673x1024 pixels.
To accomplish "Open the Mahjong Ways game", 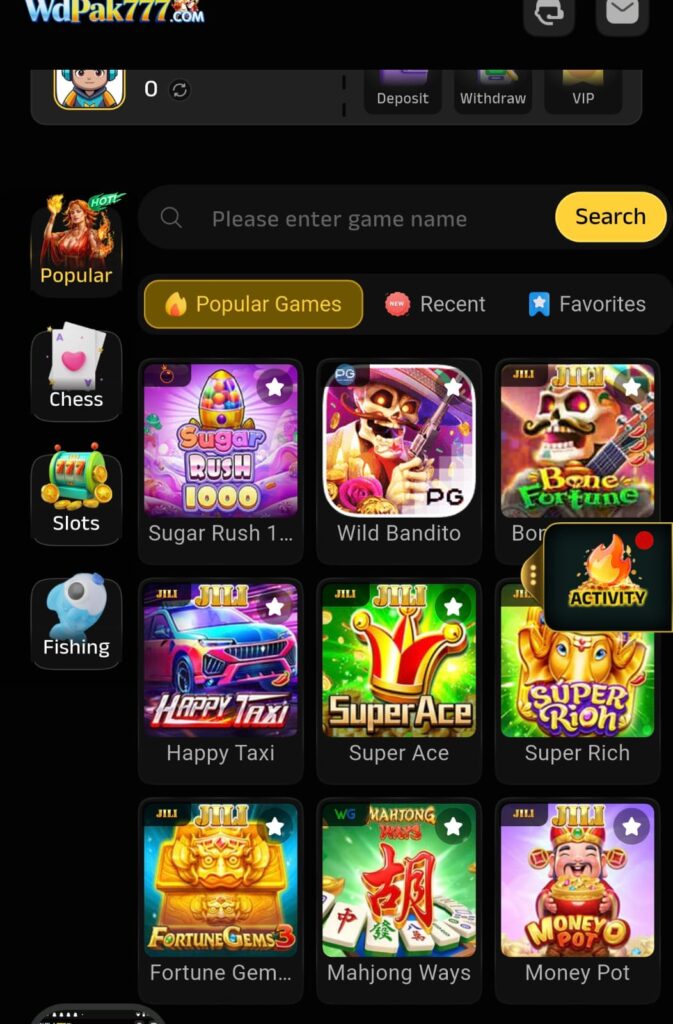I will click(399, 880).
